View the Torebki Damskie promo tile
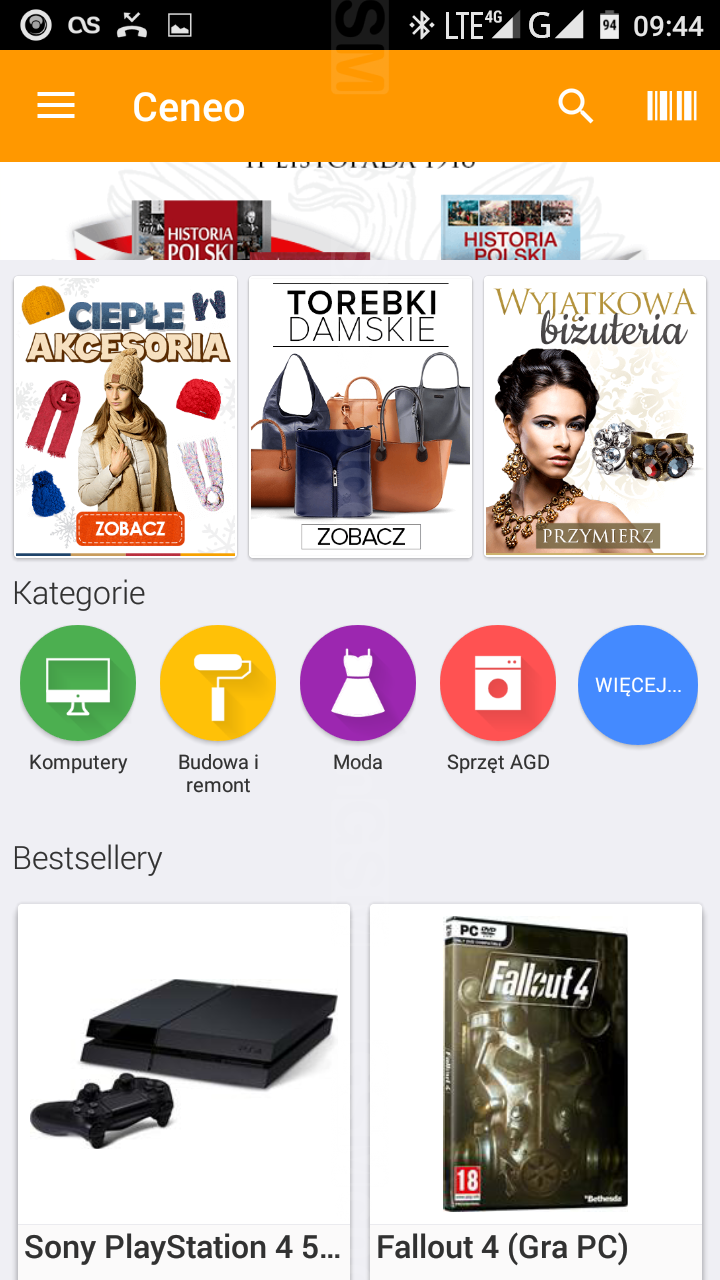This screenshot has height=1280, width=720. (360, 416)
